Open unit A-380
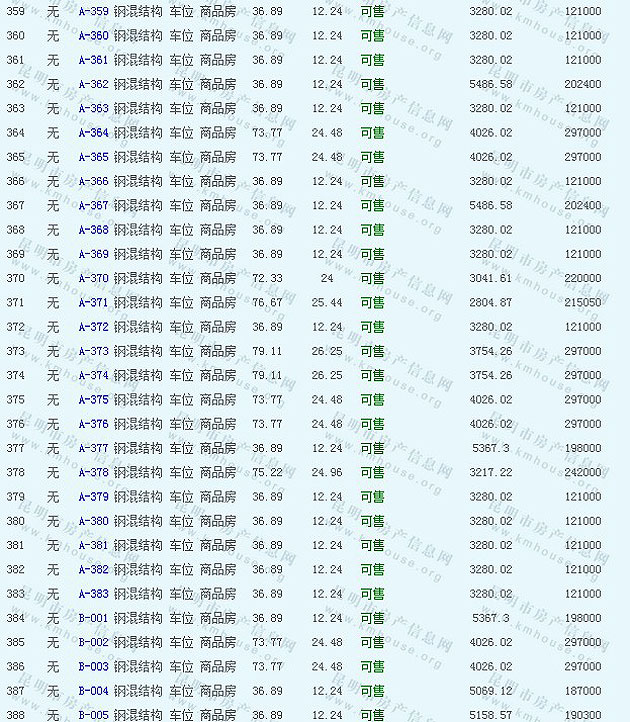630x722 pixels. 93,521
